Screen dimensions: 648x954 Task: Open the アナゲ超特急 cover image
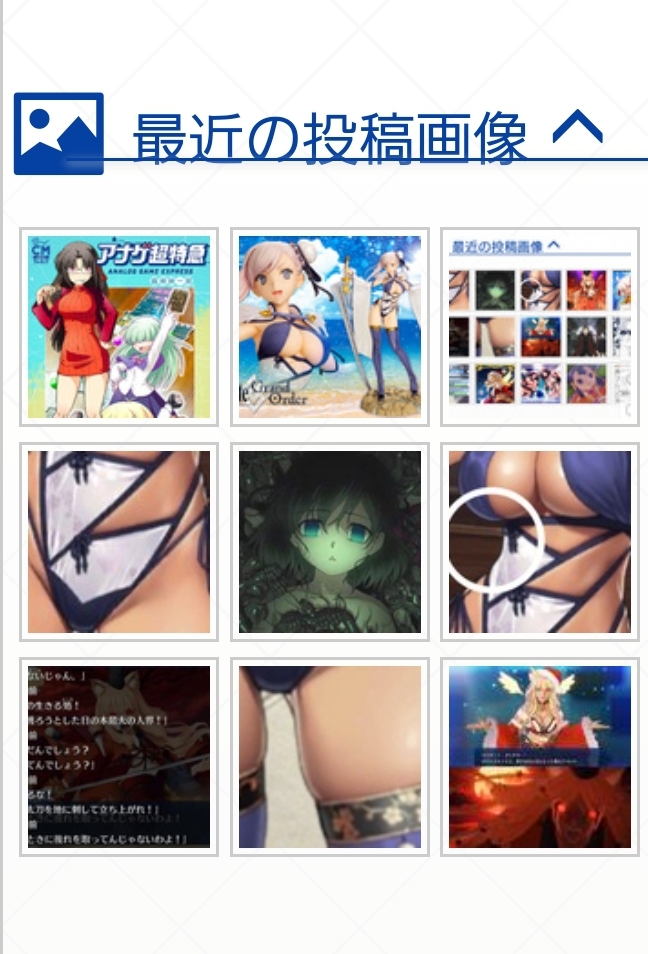tap(119, 327)
